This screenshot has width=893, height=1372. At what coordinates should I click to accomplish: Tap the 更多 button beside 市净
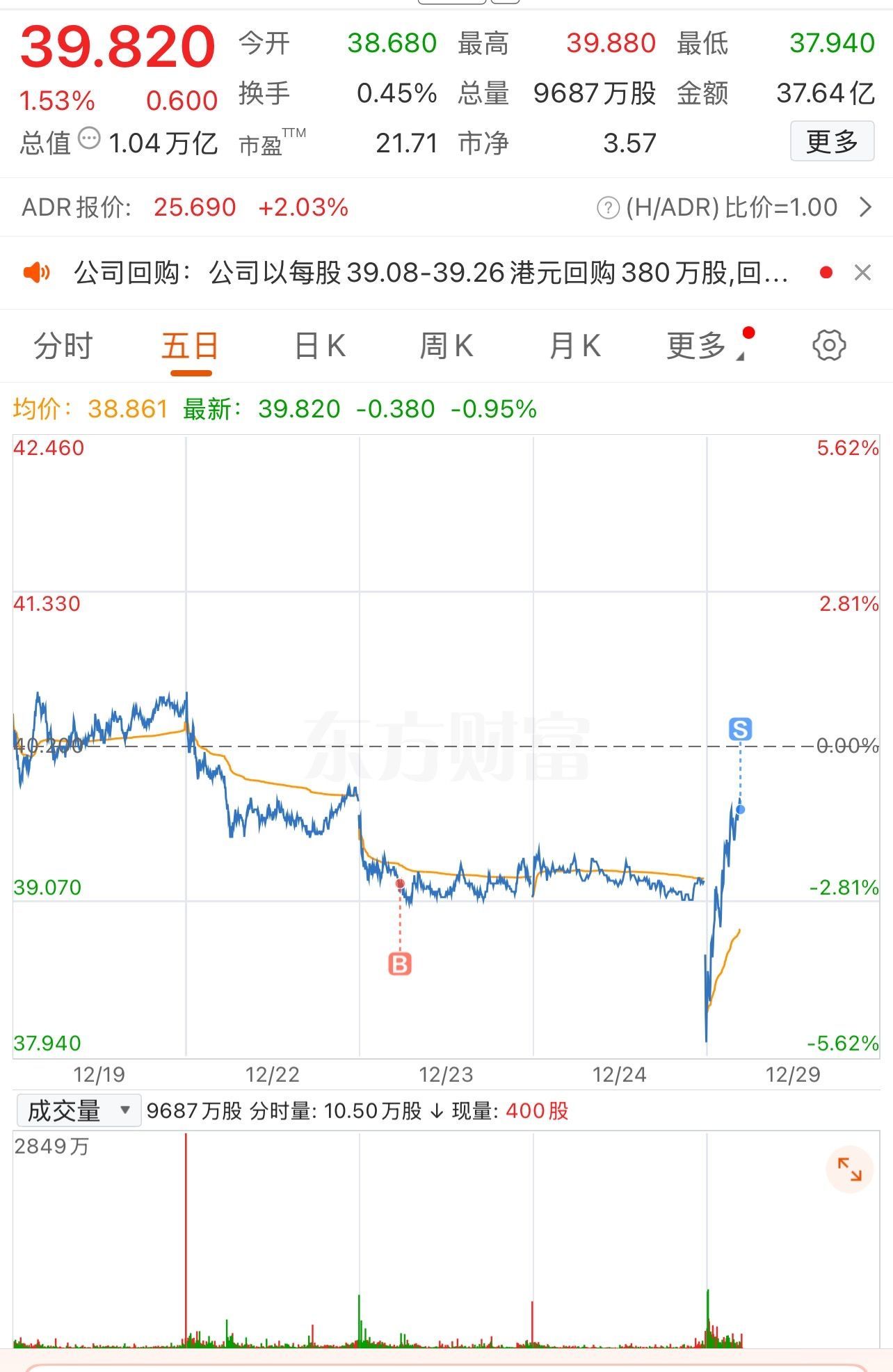click(832, 142)
